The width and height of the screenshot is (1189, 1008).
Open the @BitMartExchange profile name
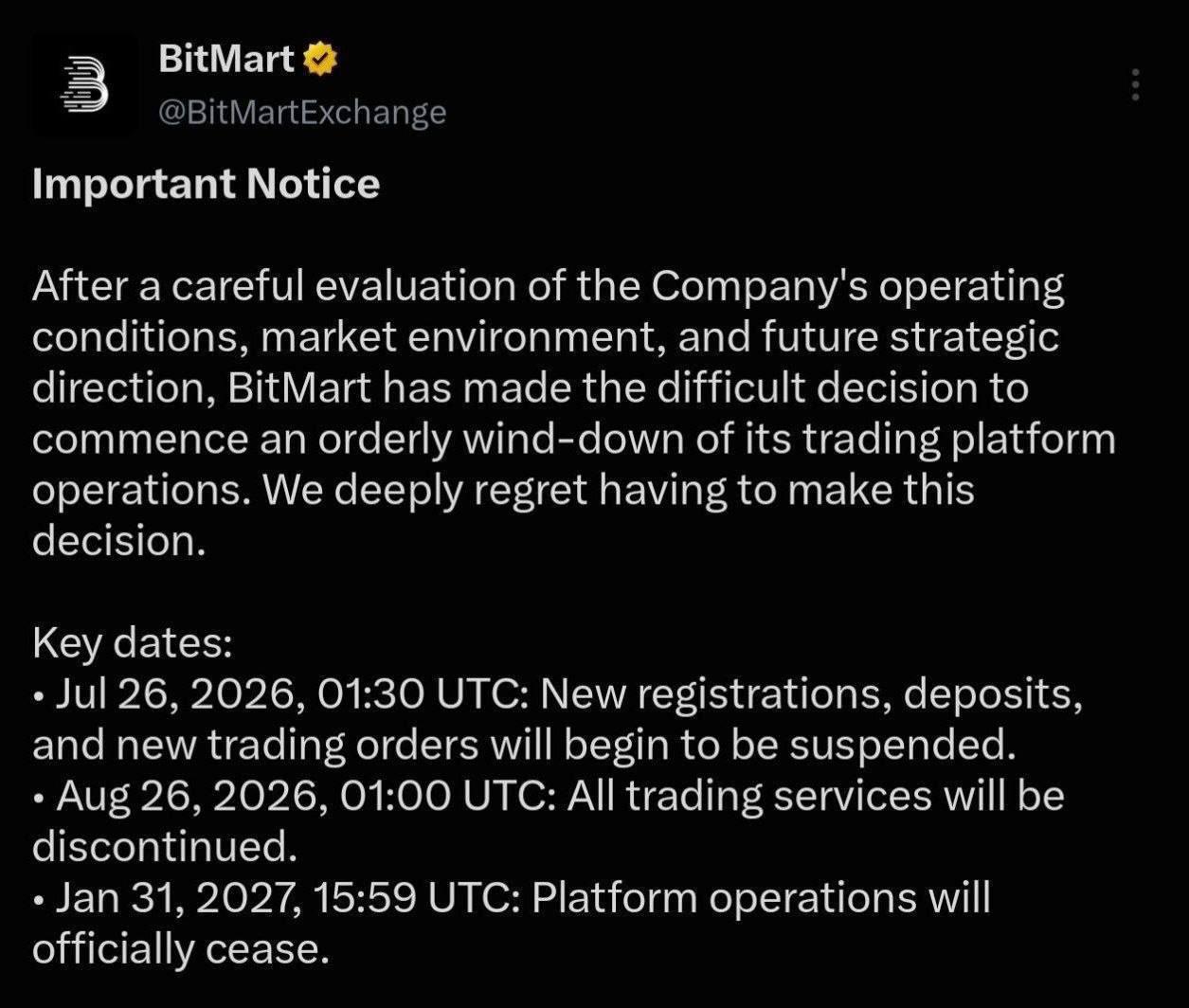point(301,113)
